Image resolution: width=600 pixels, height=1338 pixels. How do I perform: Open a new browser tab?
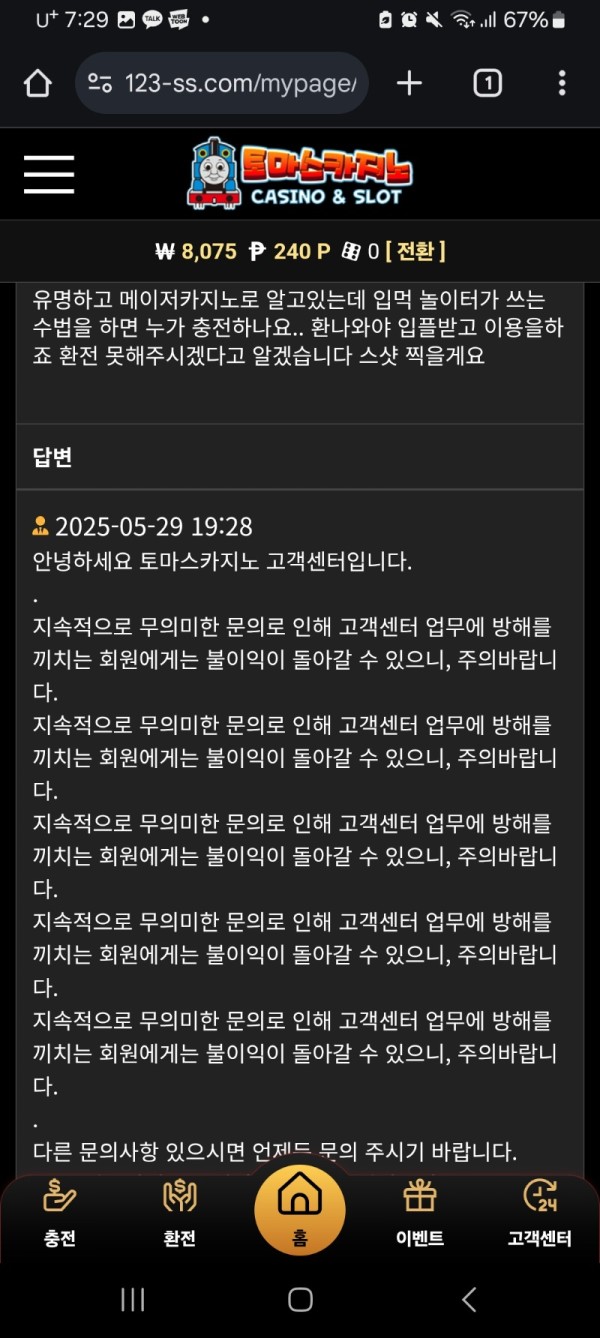click(409, 83)
